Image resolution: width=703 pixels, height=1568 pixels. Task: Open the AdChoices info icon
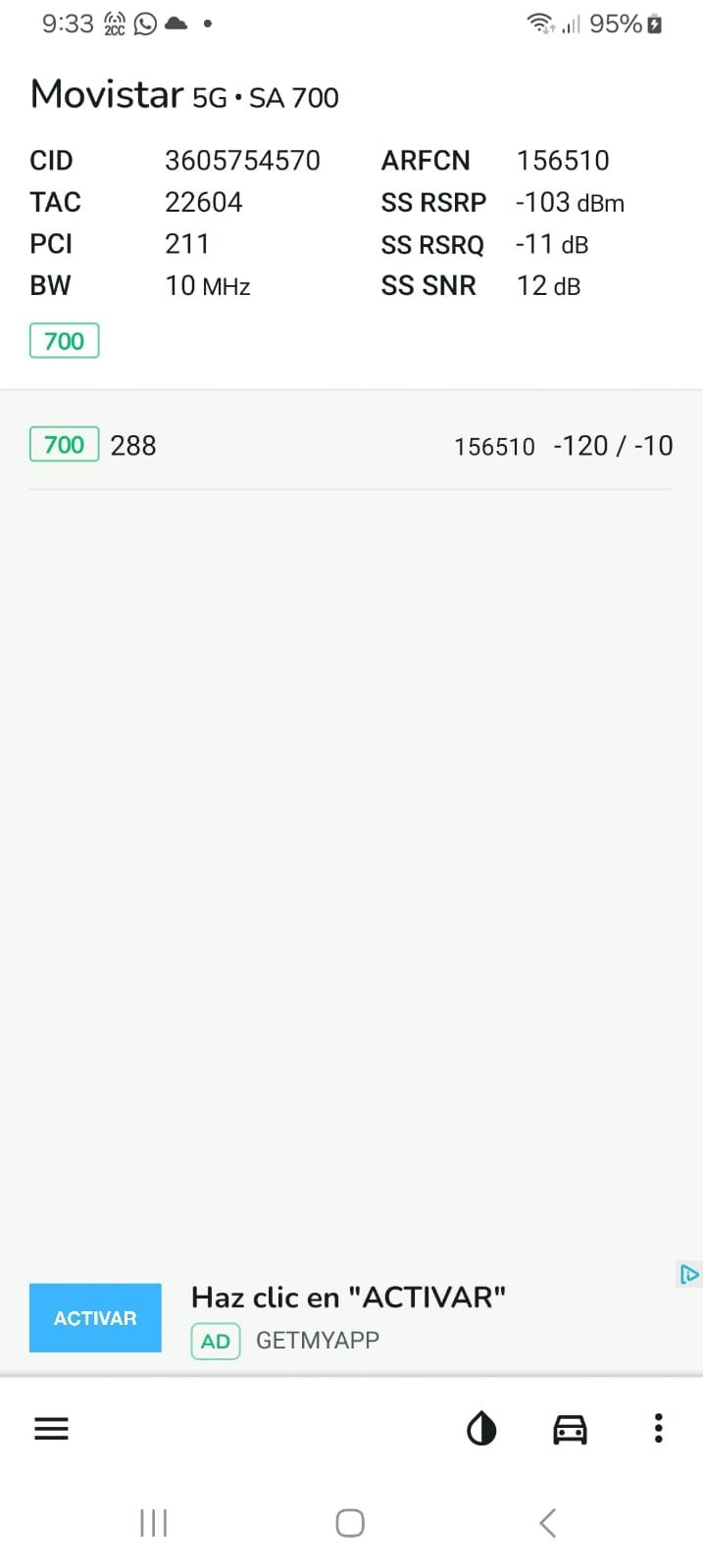[x=689, y=1274]
